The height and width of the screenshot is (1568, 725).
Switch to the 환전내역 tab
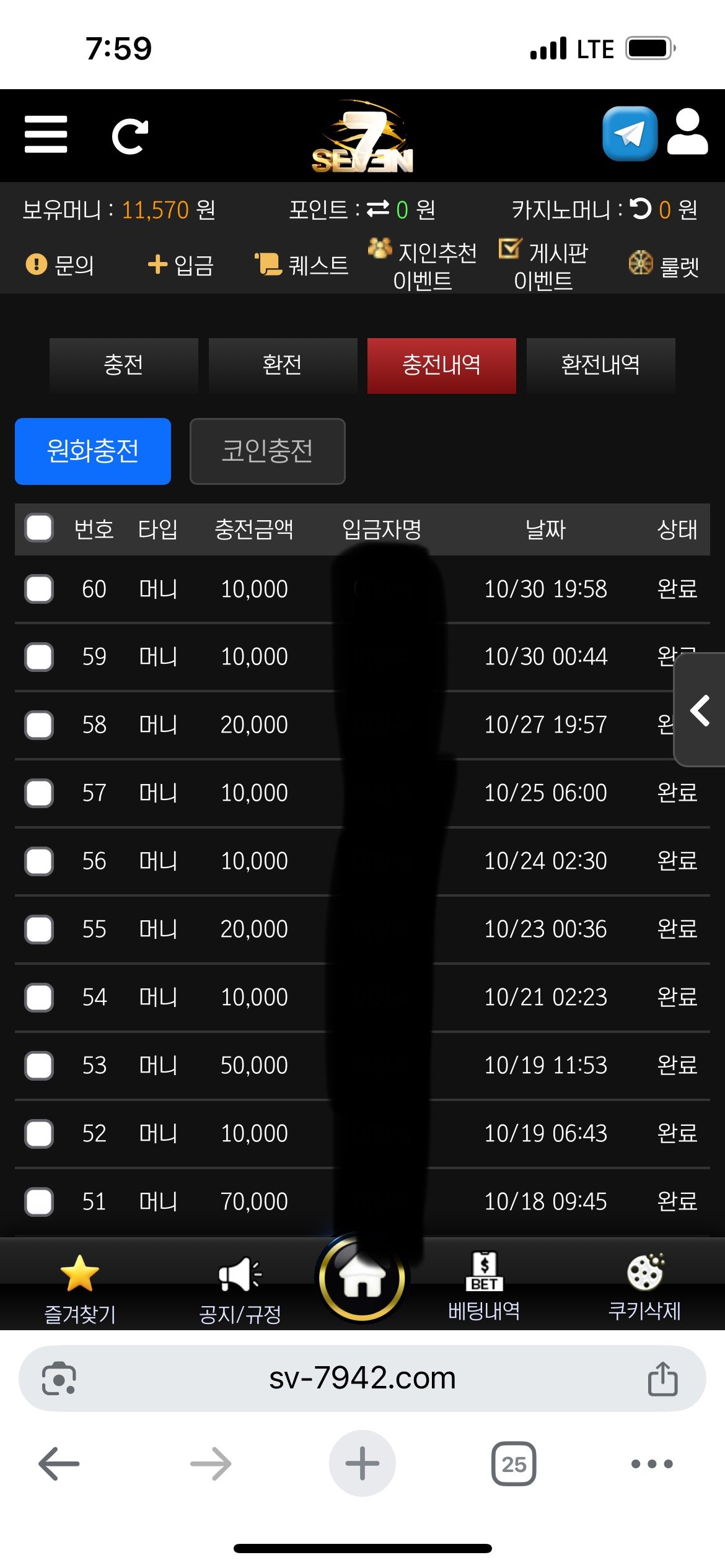[600, 365]
